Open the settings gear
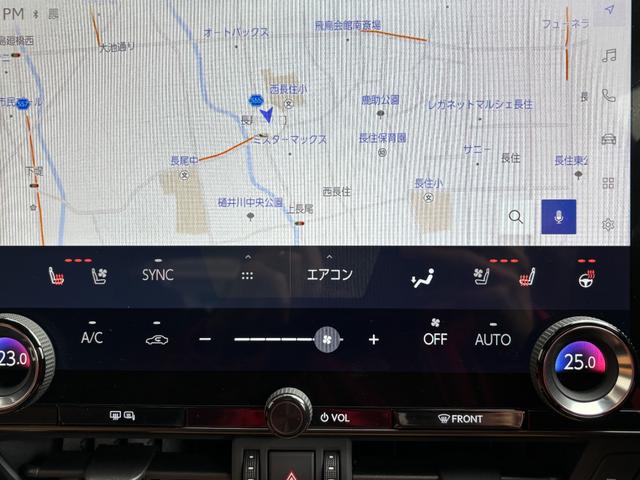 tap(609, 224)
